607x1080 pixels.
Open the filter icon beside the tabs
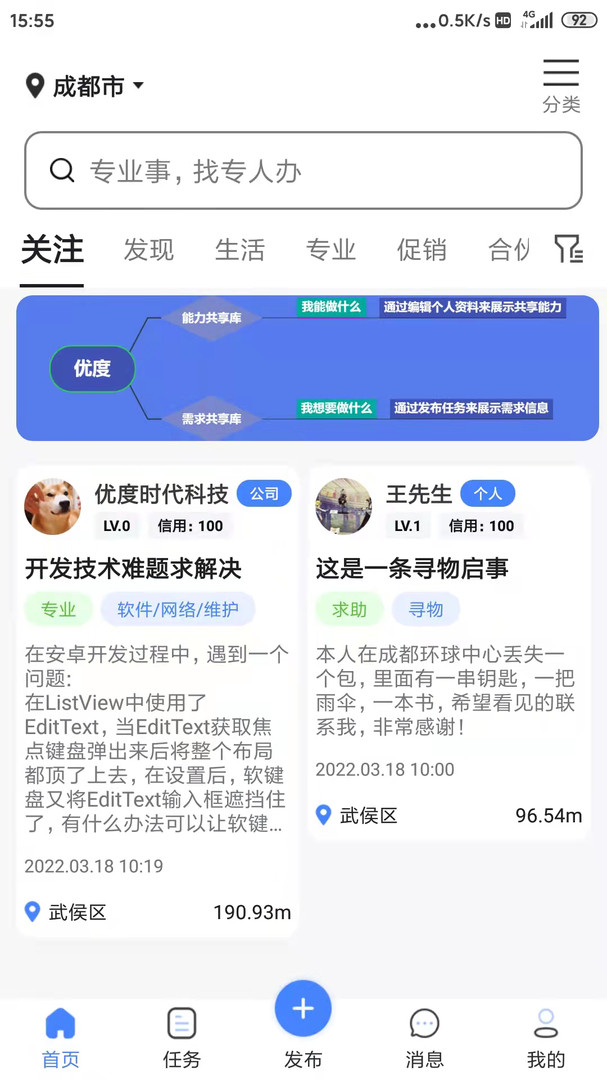pos(569,249)
